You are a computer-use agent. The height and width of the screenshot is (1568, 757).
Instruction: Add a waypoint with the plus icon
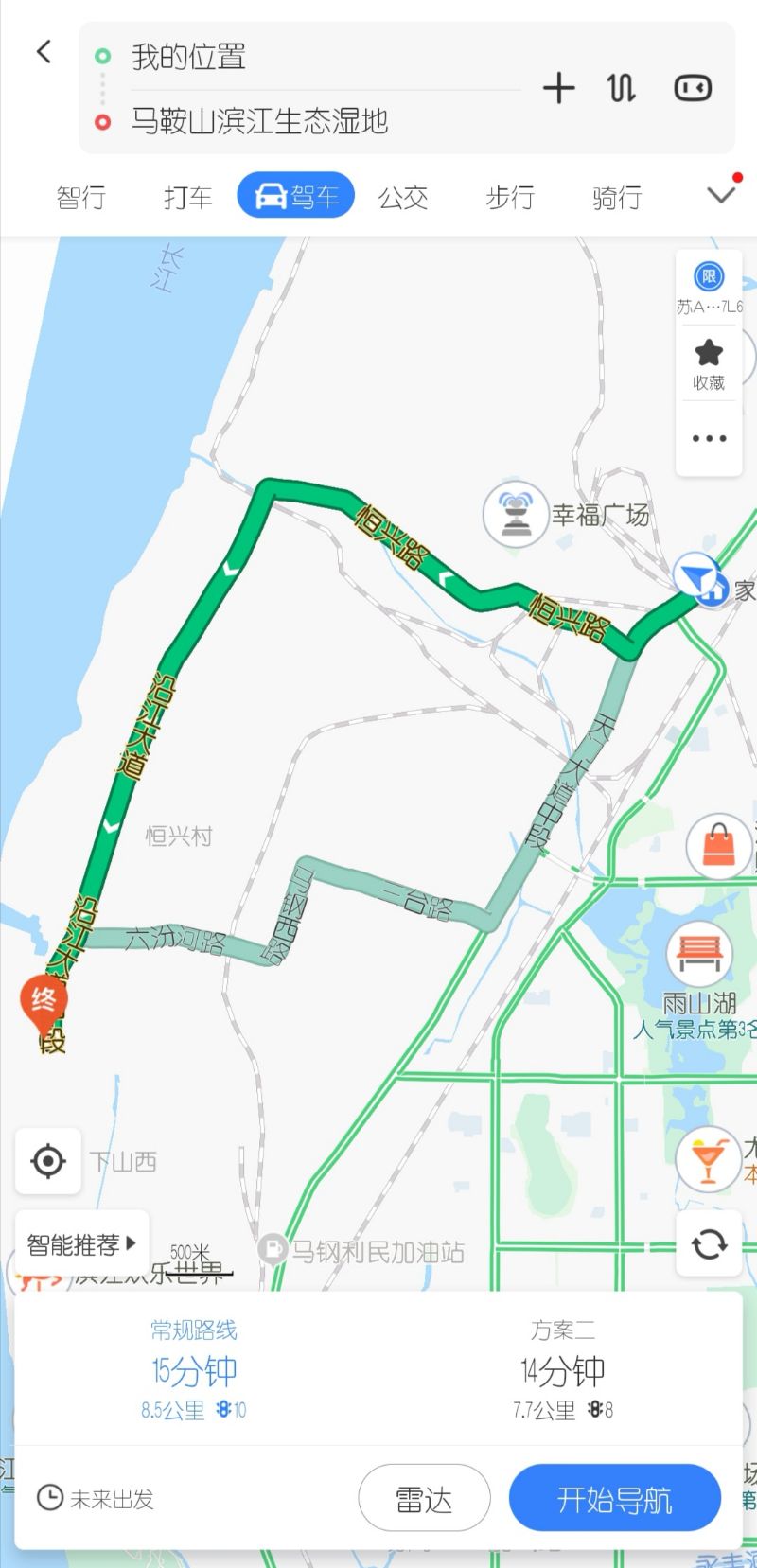(x=558, y=88)
